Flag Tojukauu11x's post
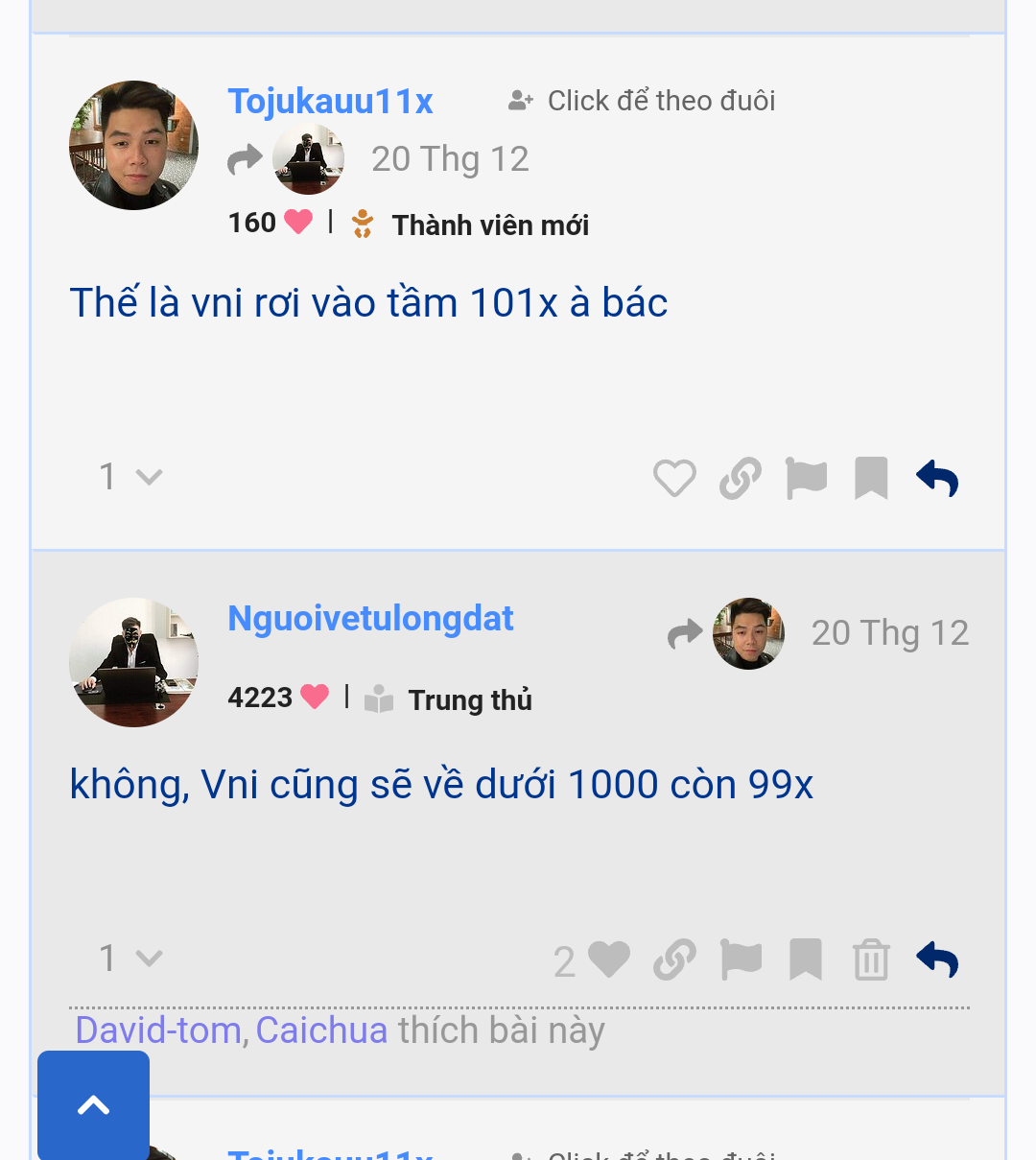 (x=806, y=478)
